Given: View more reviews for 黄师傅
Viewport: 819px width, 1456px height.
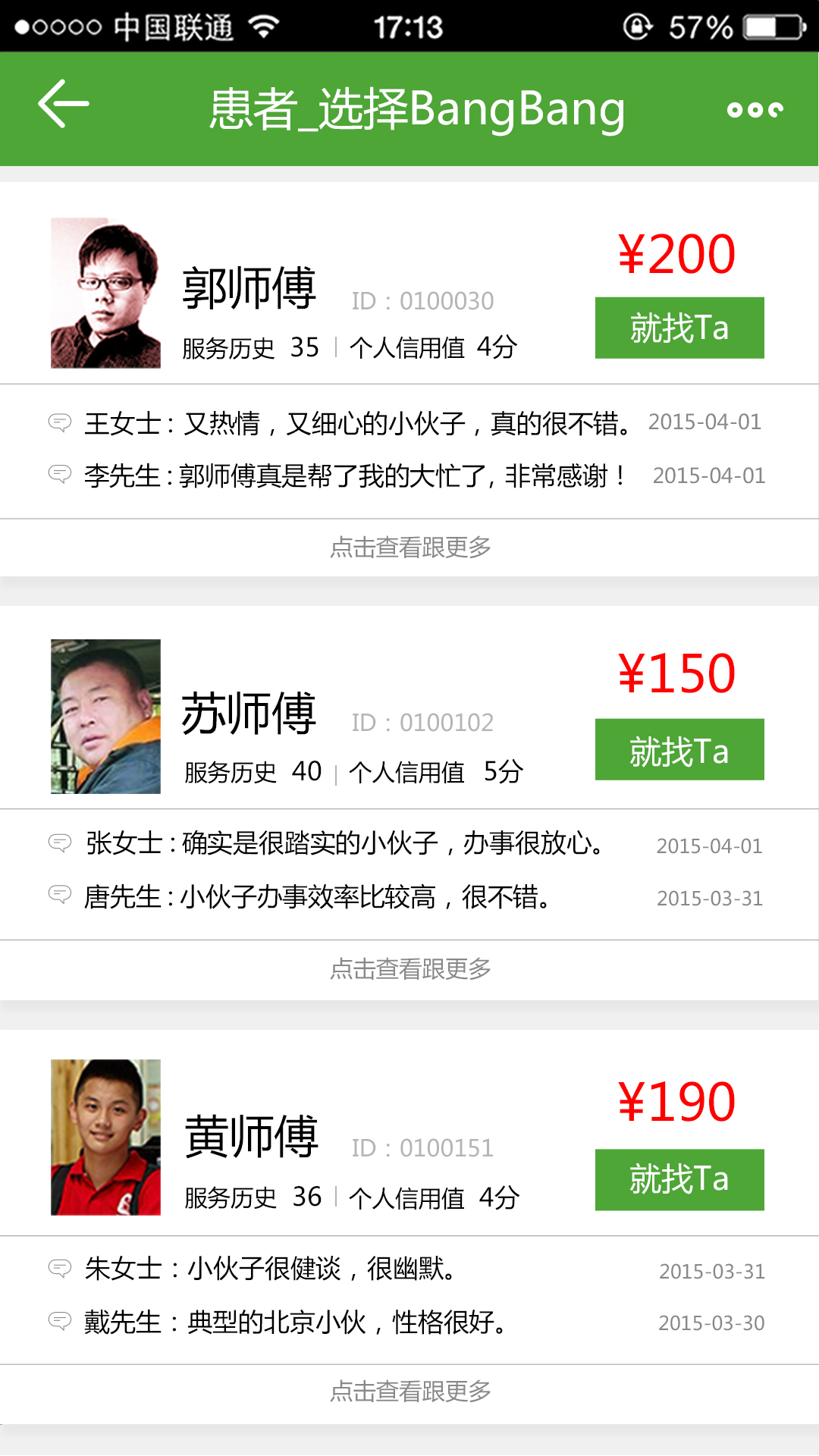Looking at the screenshot, I should [x=409, y=1392].
